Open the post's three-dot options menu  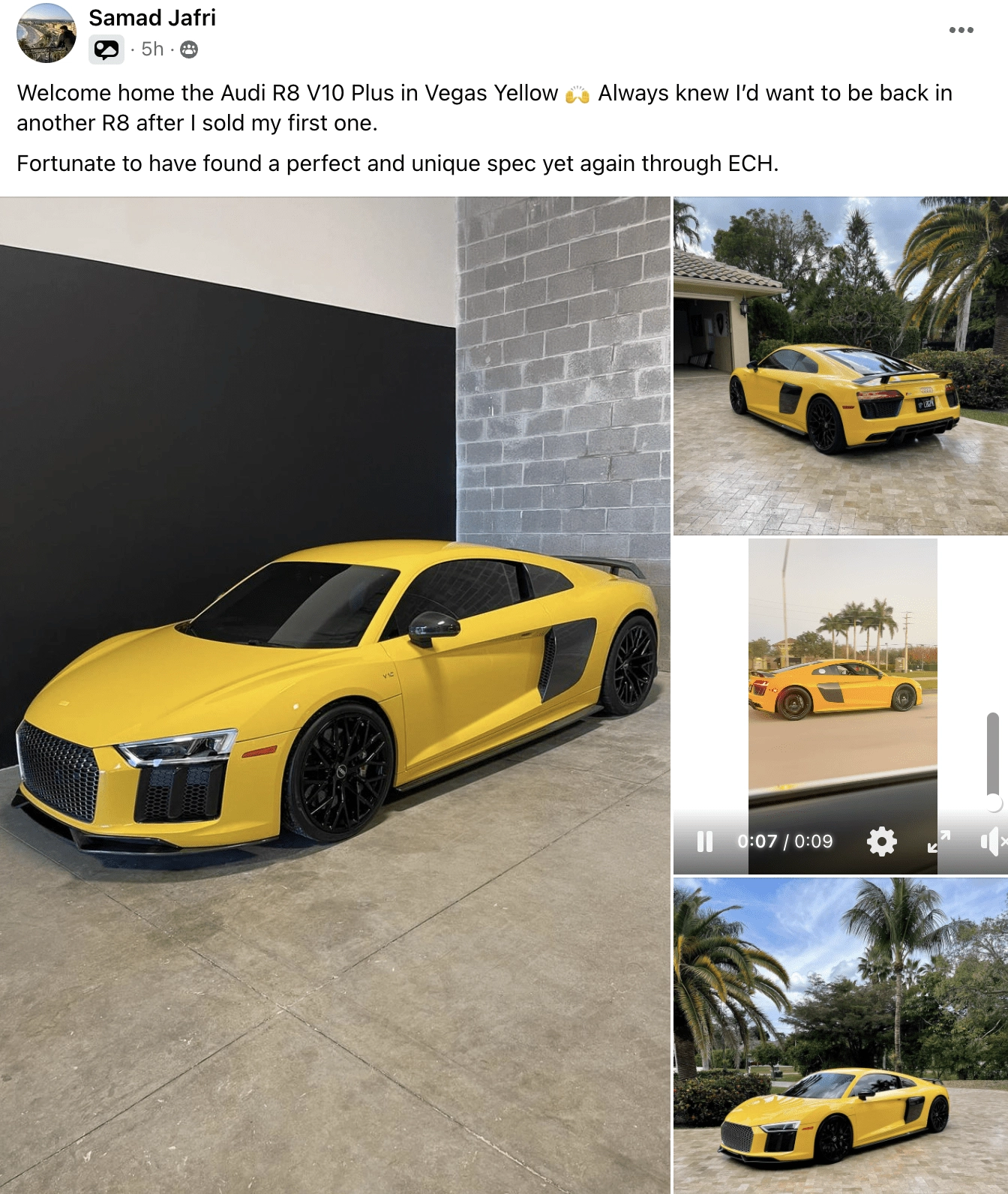961,30
